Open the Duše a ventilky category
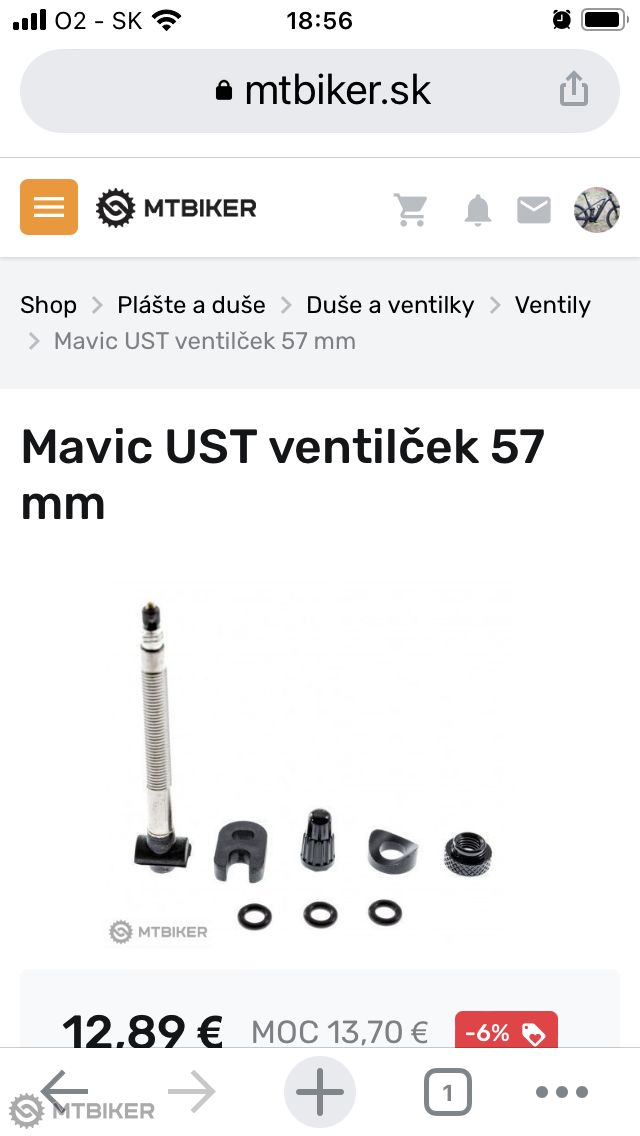Image resolution: width=640 pixels, height=1136 pixels. 390,305
